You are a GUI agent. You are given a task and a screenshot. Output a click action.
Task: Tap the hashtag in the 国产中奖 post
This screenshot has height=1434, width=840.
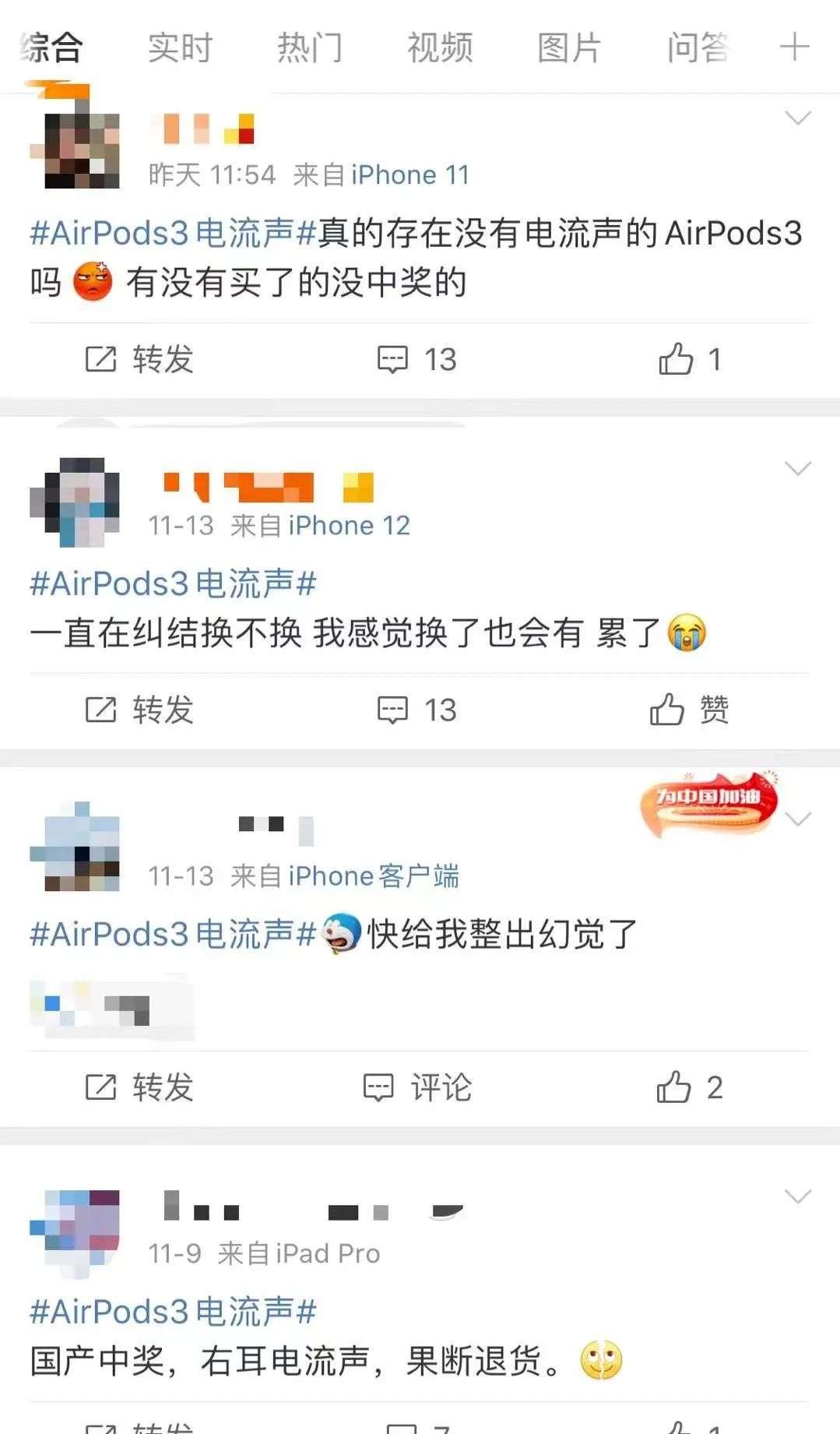[173, 1312]
